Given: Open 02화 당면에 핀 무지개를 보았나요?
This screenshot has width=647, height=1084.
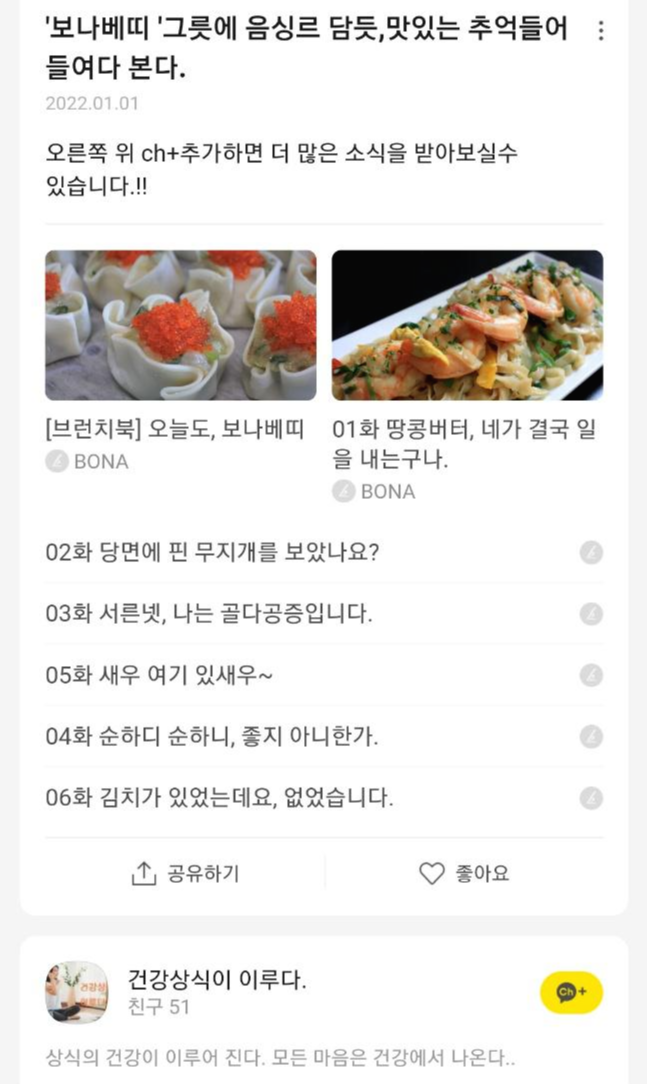Looking at the screenshot, I should coord(212,552).
